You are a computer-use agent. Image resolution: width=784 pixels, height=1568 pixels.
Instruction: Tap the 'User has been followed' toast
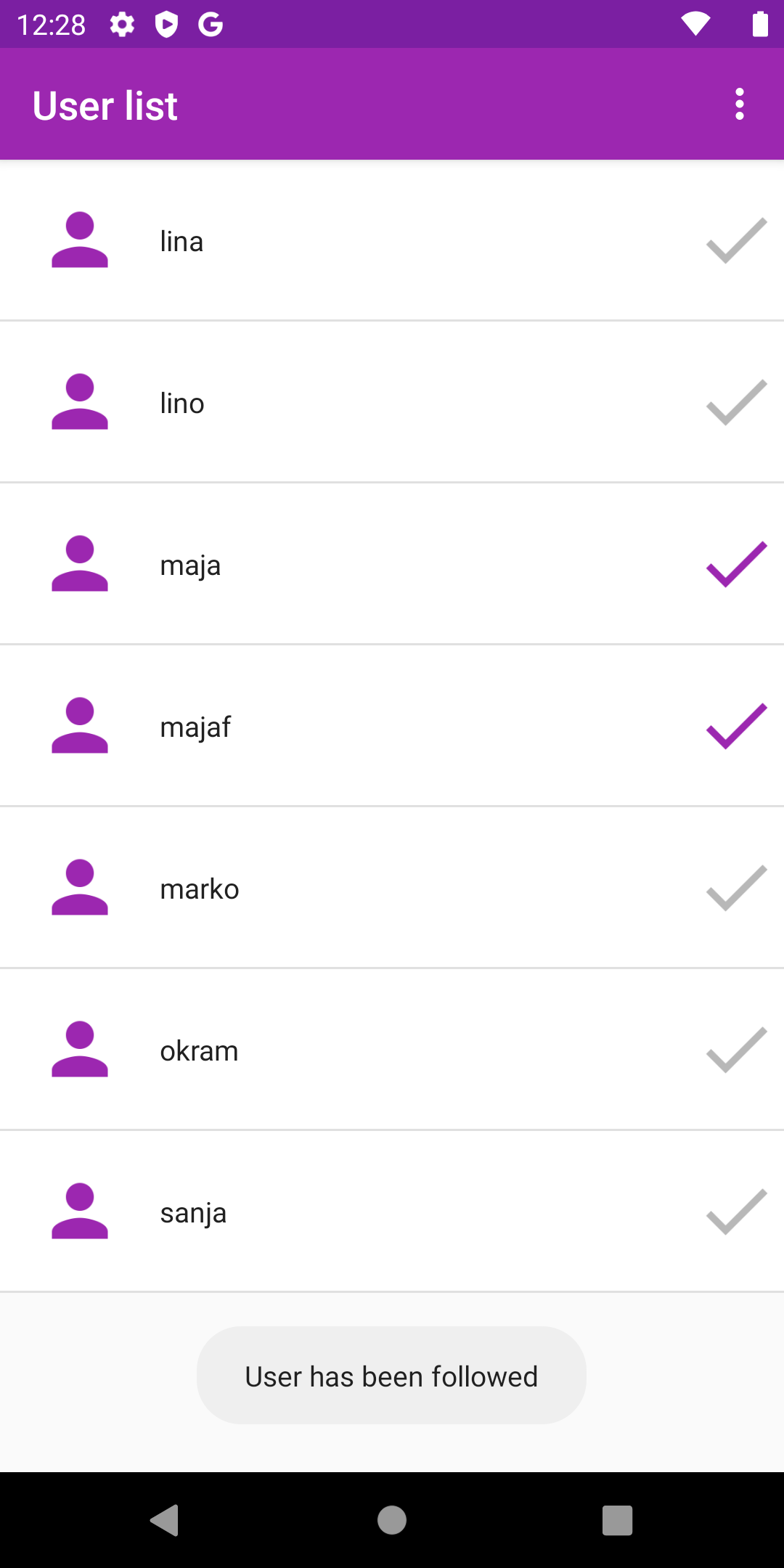click(x=392, y=1376)
